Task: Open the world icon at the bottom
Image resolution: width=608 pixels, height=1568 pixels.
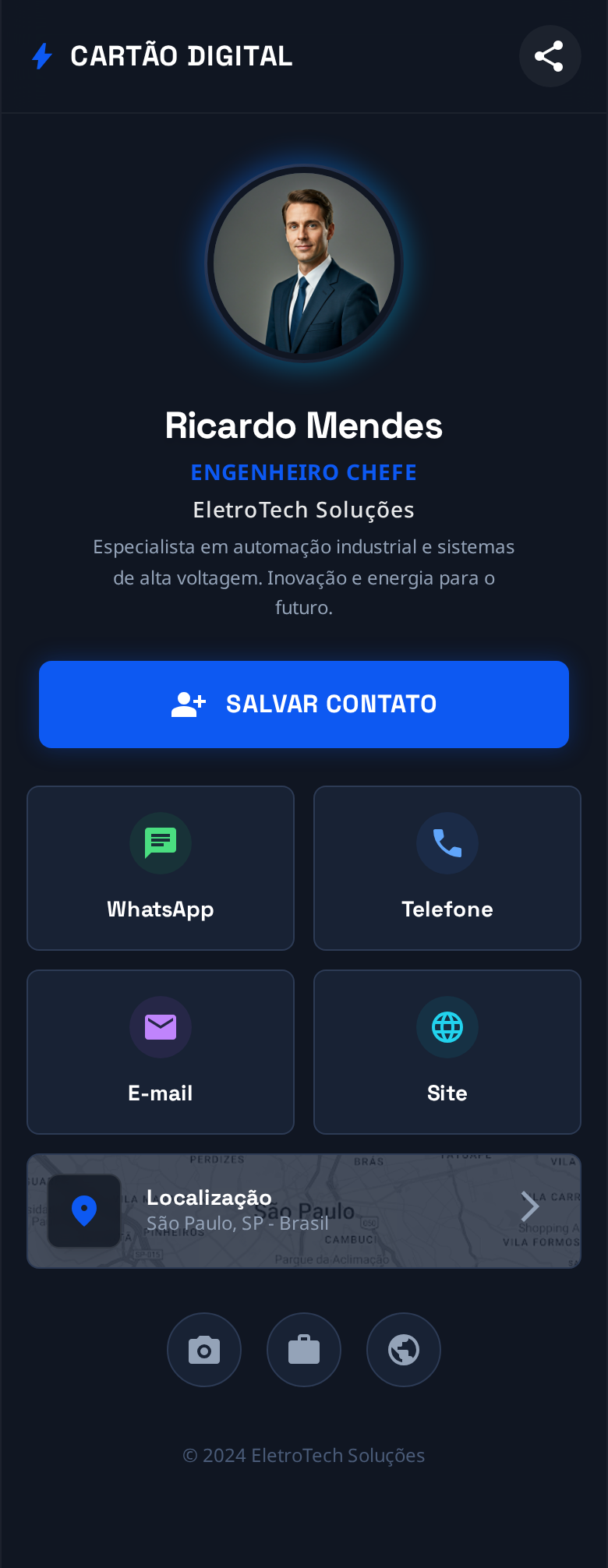Action: tap(403, 1350)
